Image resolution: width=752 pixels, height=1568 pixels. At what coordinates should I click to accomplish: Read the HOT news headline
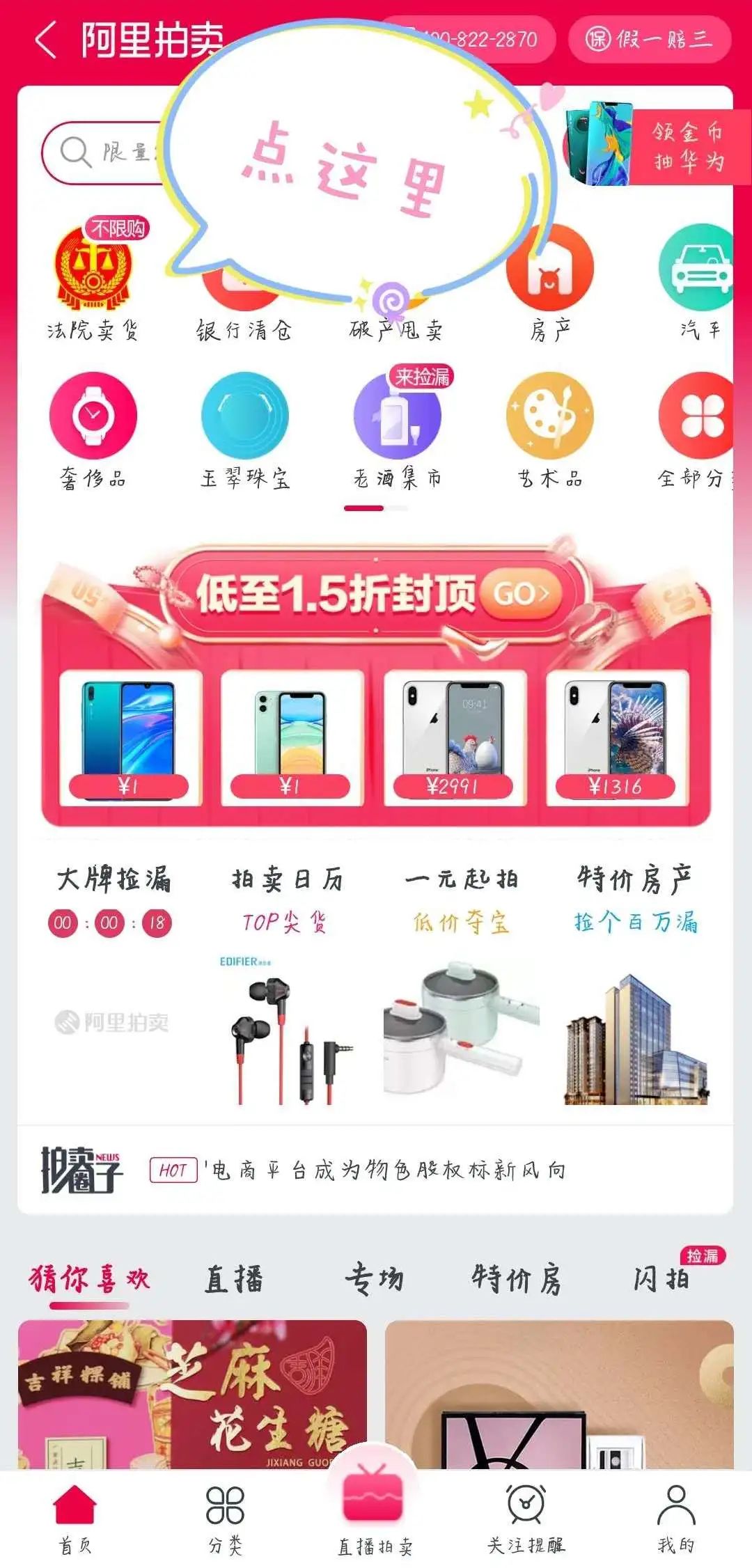(x=388, y=1170)
